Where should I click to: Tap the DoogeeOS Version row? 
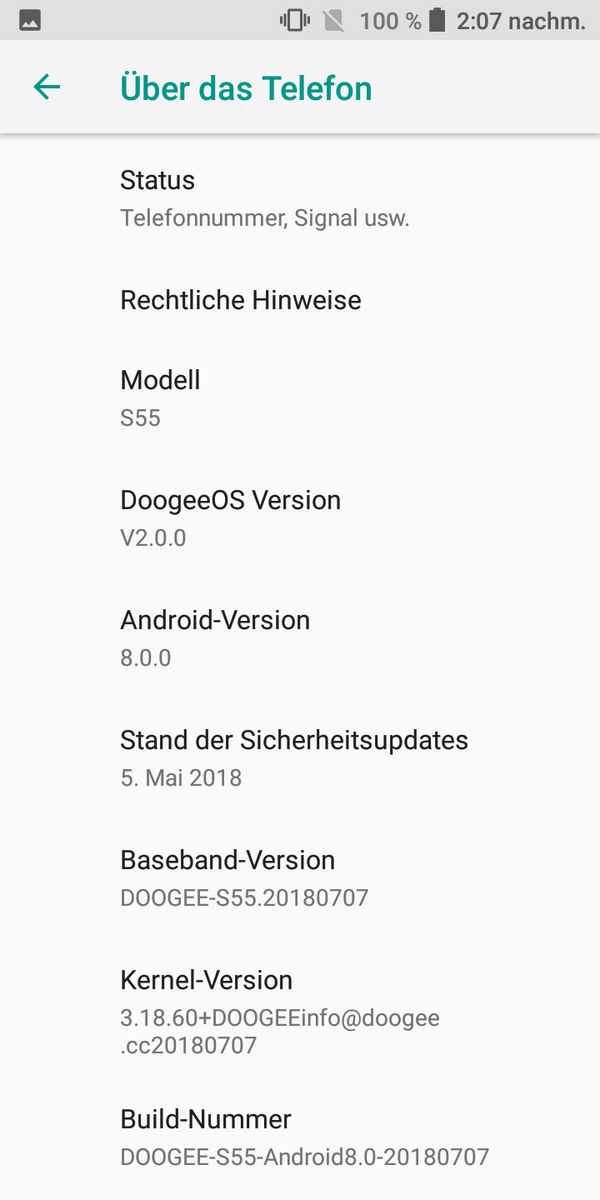(300, 519)
